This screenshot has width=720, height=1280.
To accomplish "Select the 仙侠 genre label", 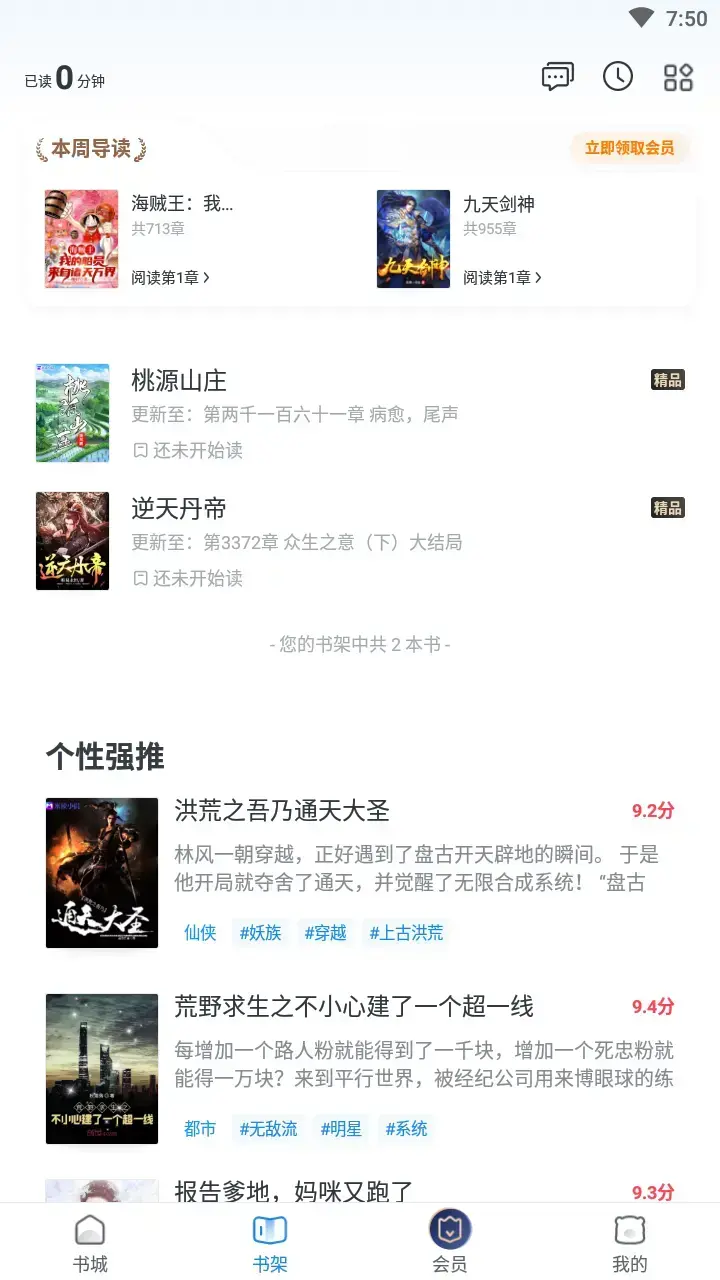I will pyautogui.click(x=199, y=932).
